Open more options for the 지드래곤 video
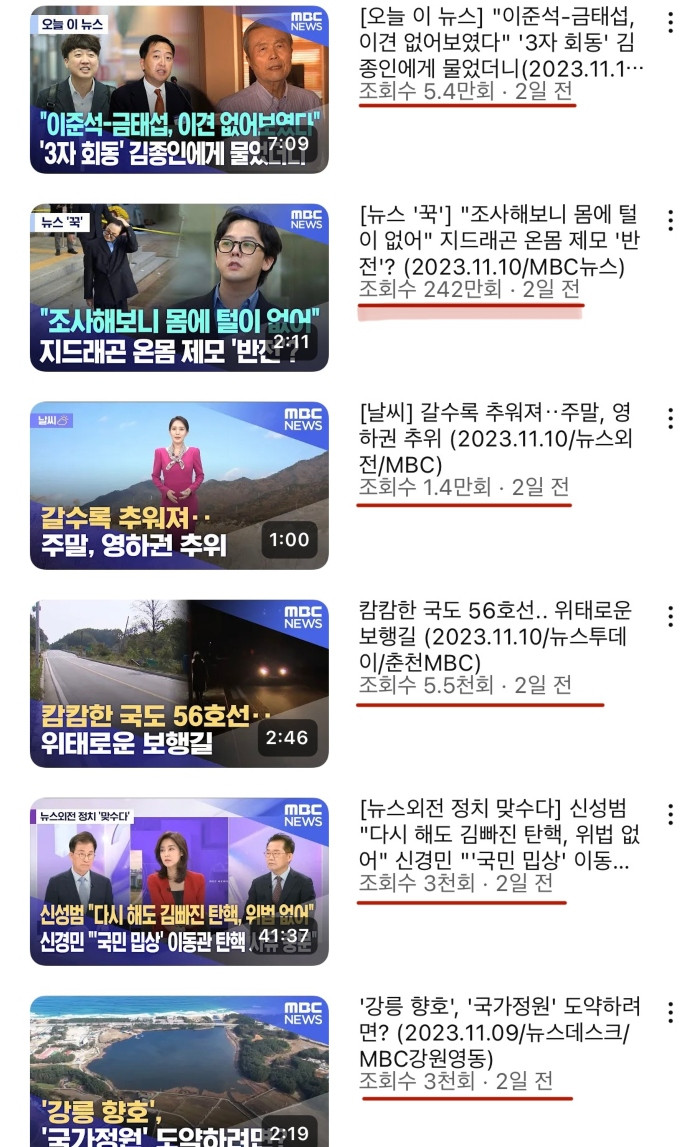Image resolution: width=700 pixels, height=1147 pixels. point(670,222)
